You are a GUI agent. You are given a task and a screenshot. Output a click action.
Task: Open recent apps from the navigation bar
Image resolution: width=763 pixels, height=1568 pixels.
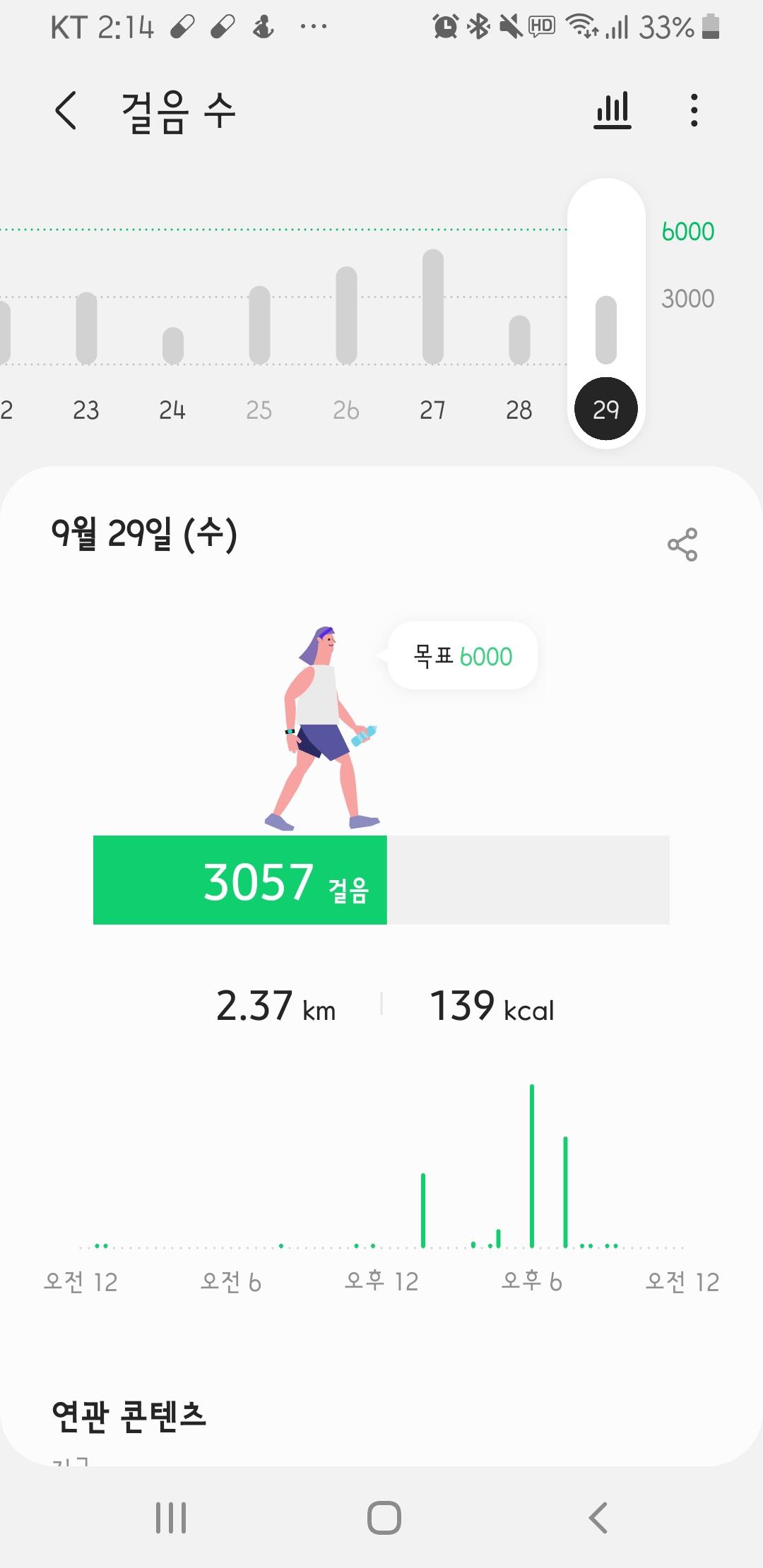click(171, 1517)
